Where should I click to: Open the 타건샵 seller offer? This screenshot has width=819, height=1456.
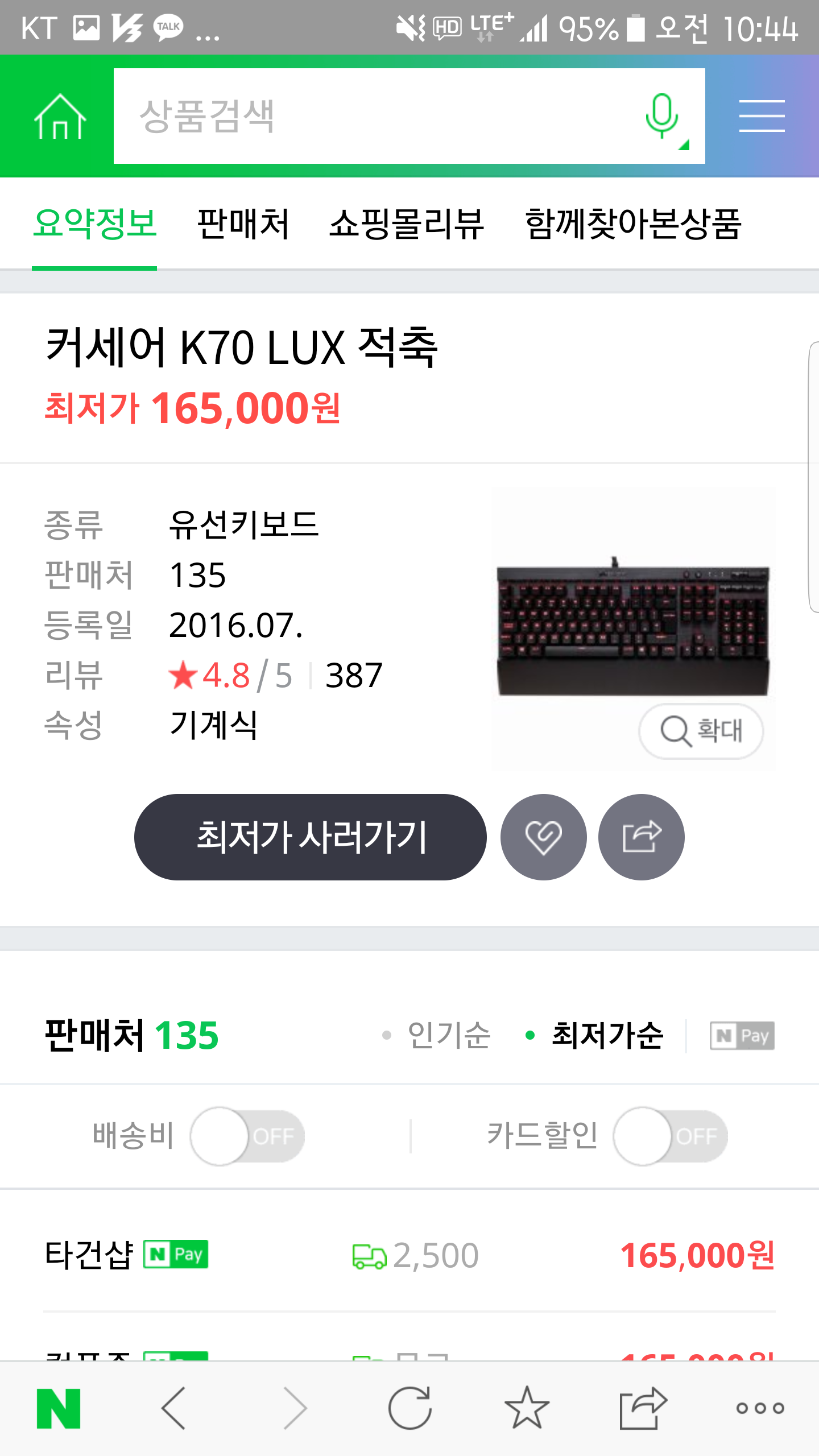409,1255
